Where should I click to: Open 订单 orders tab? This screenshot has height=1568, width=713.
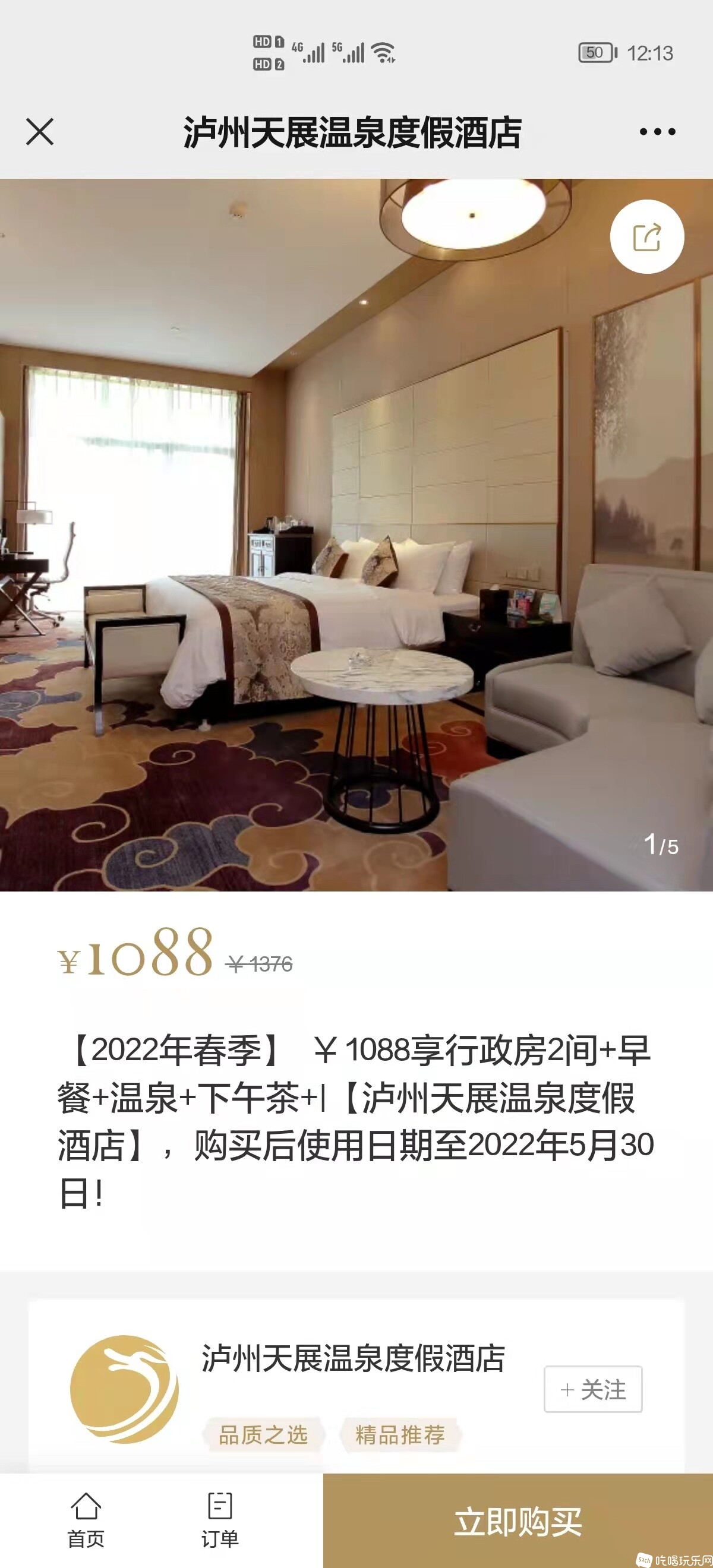[220, 1520]
